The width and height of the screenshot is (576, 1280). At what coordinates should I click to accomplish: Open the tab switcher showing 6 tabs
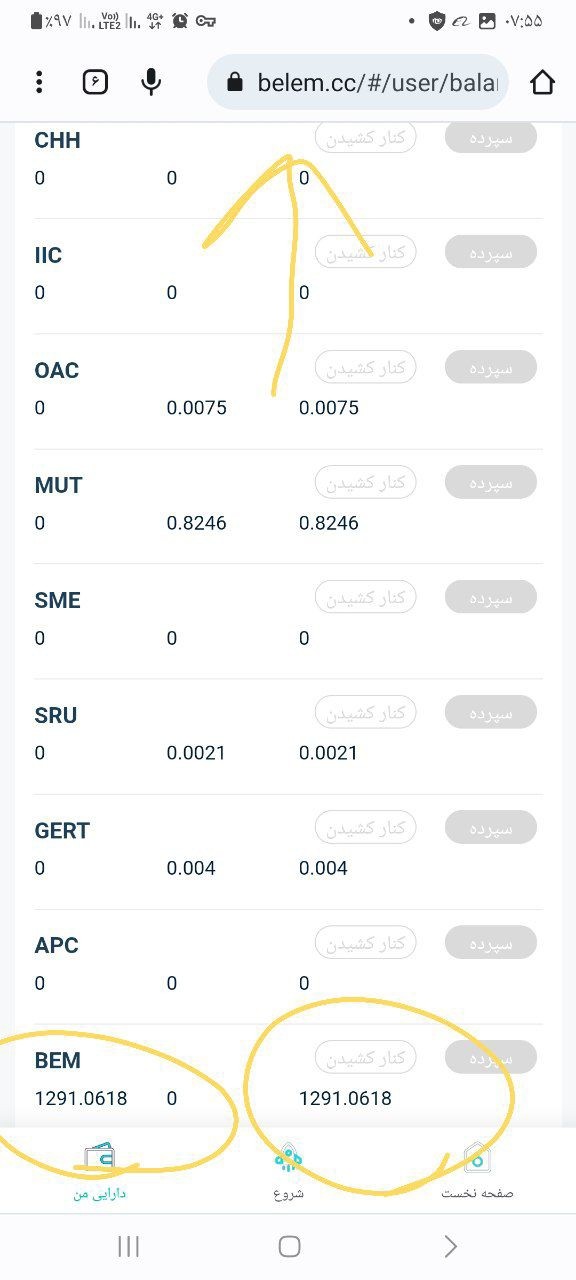95,82
